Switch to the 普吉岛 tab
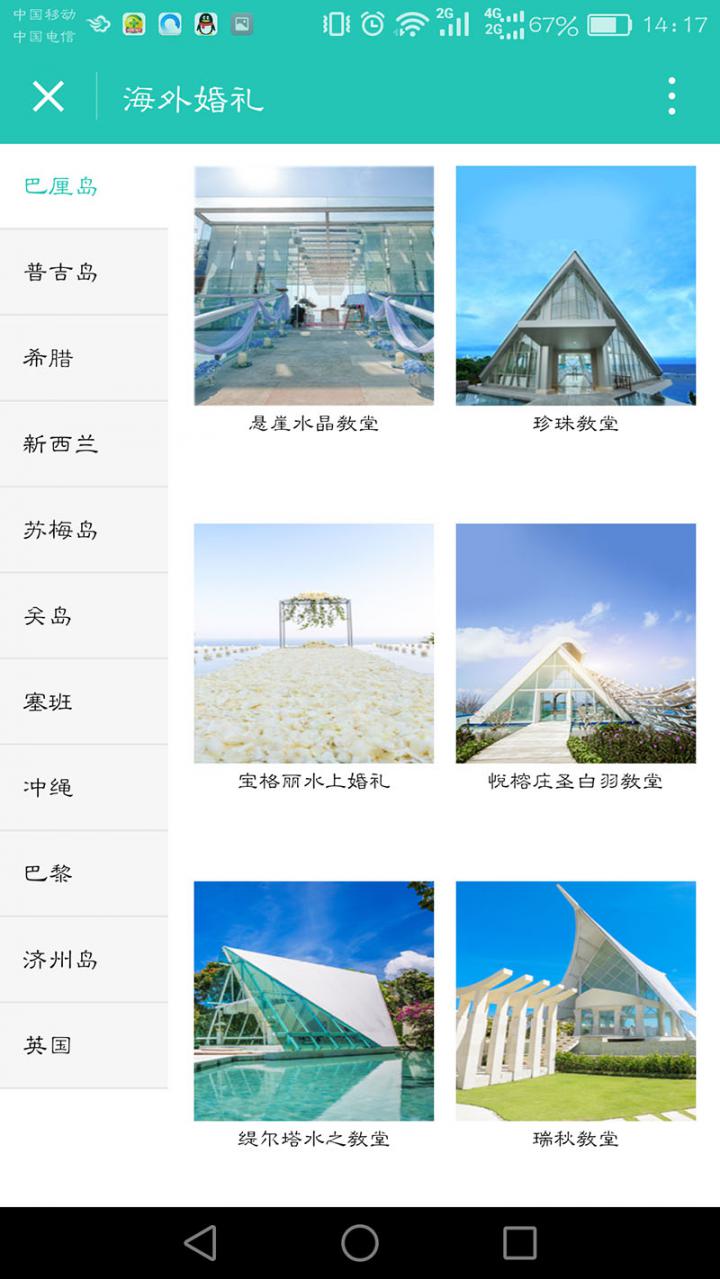Screen dimensions: 720x1279 coord(60,272)
